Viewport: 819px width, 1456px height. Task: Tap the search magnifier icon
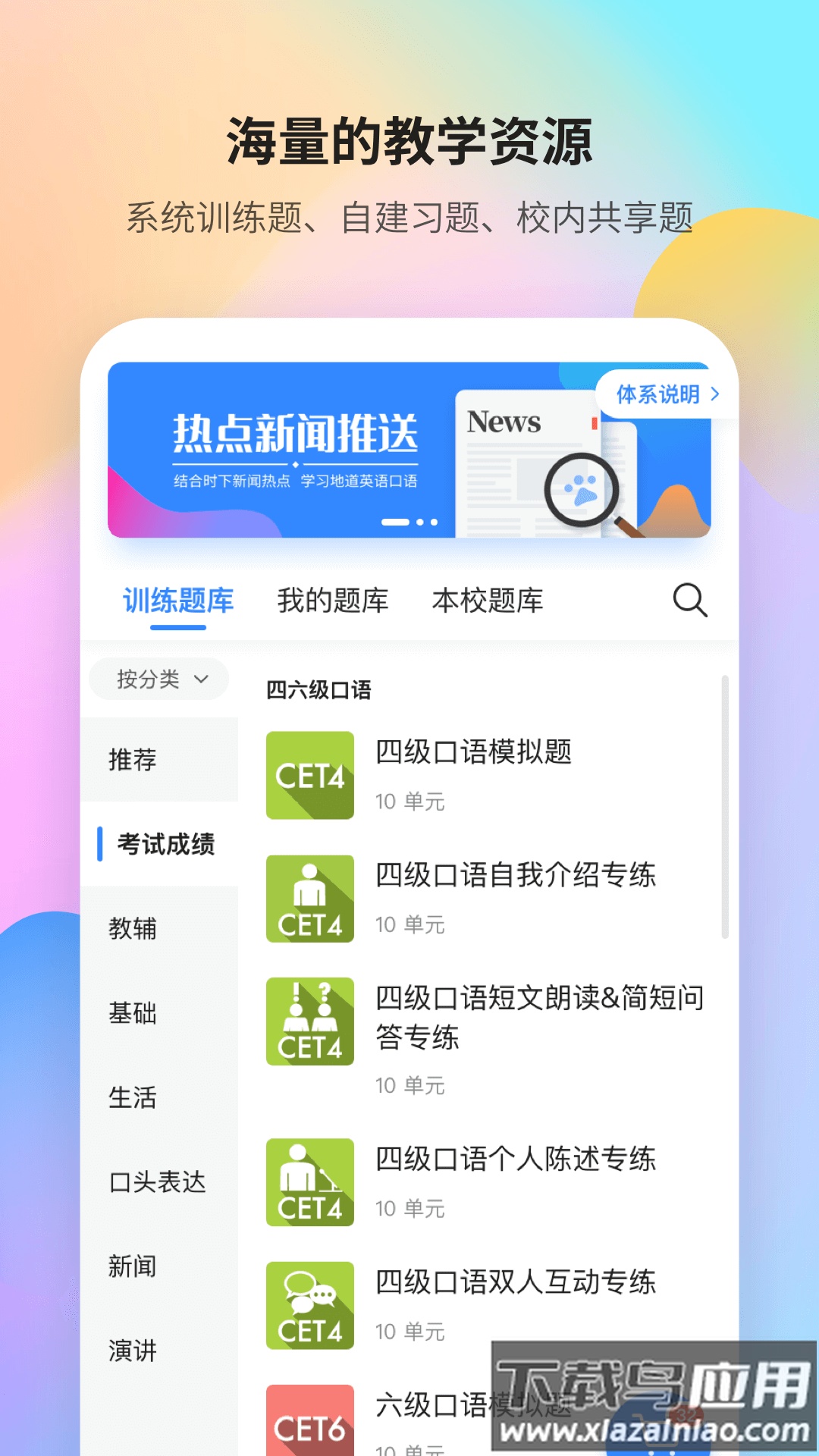(689, 601)
